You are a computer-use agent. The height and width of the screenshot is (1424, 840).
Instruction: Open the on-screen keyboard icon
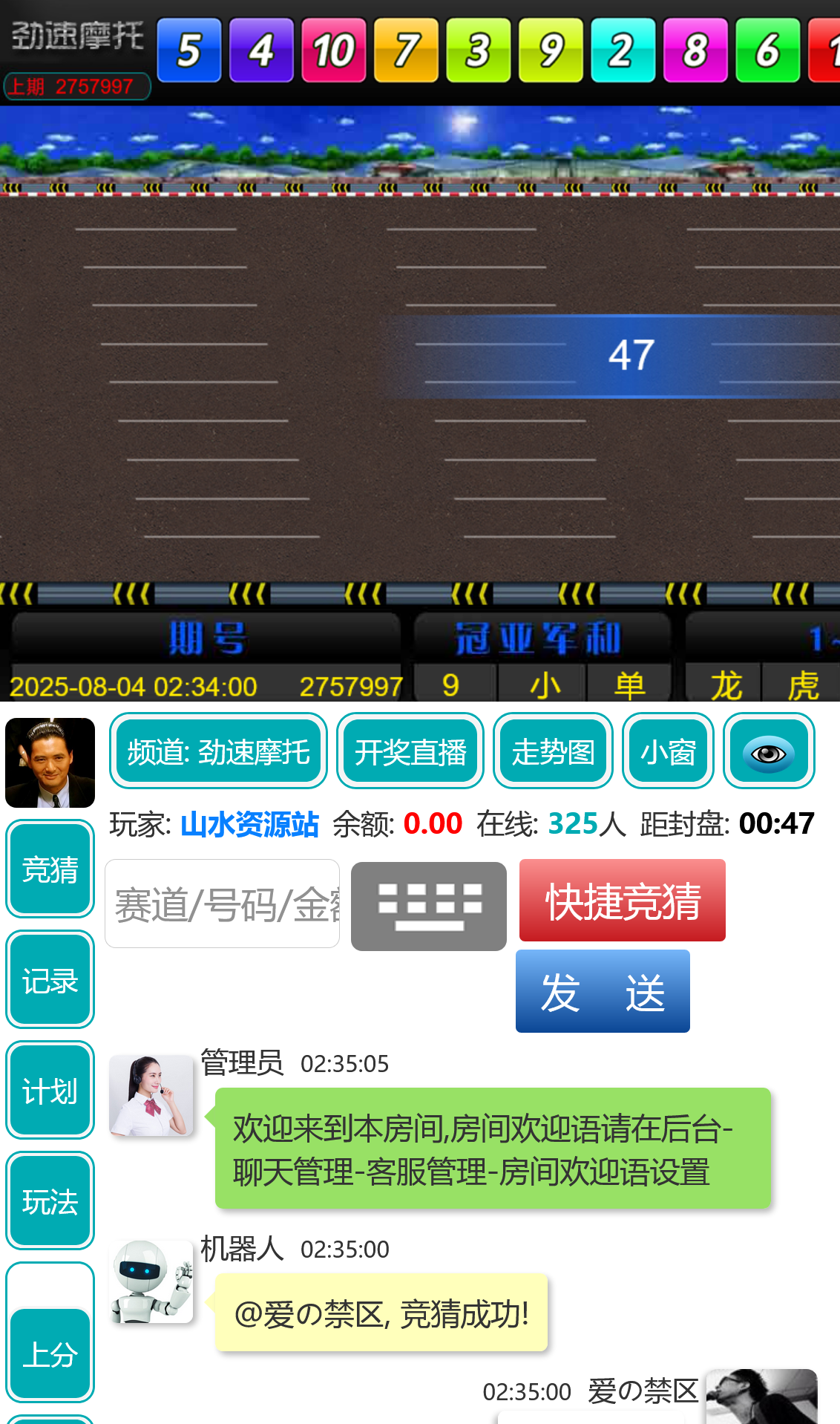coord(428,905)
